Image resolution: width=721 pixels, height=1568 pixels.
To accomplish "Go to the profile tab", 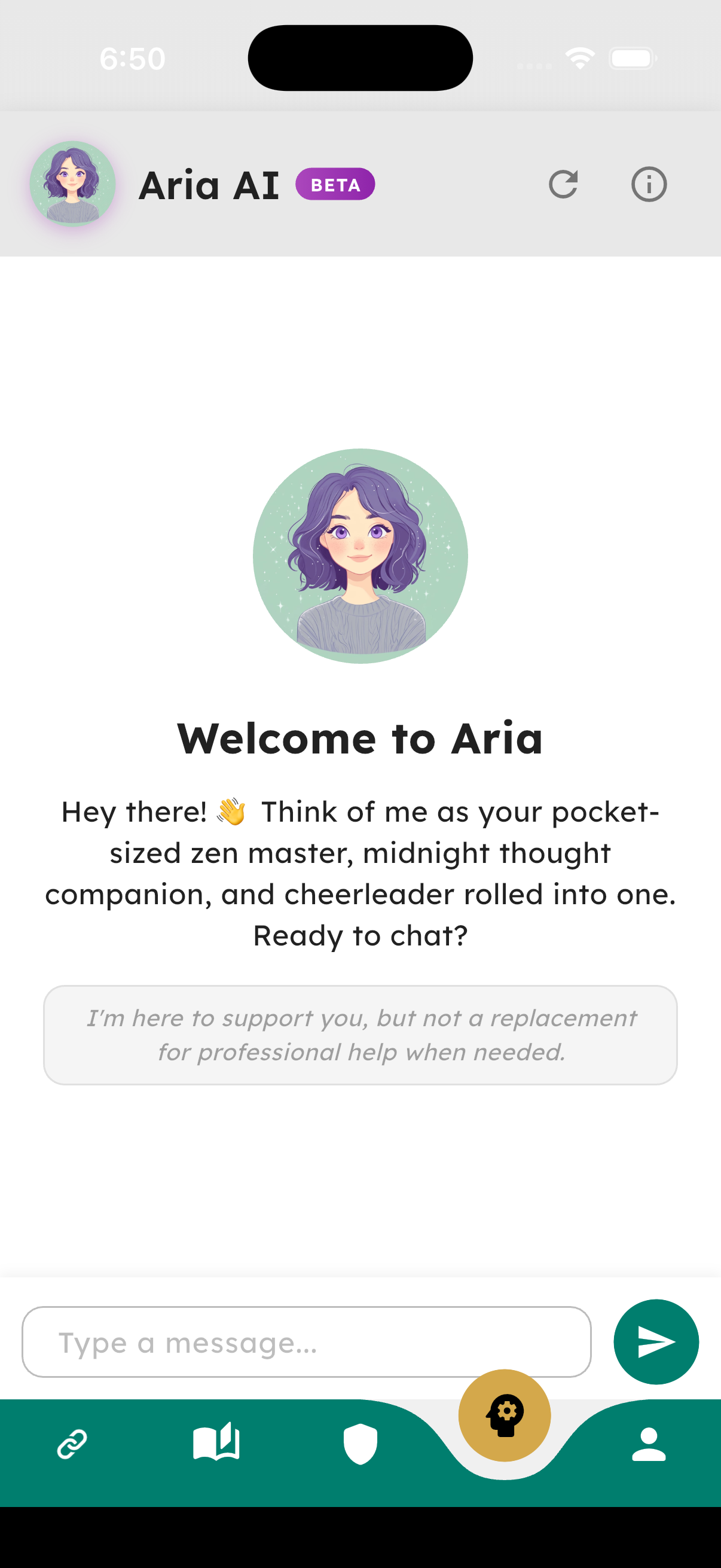I will [649, 1444].
